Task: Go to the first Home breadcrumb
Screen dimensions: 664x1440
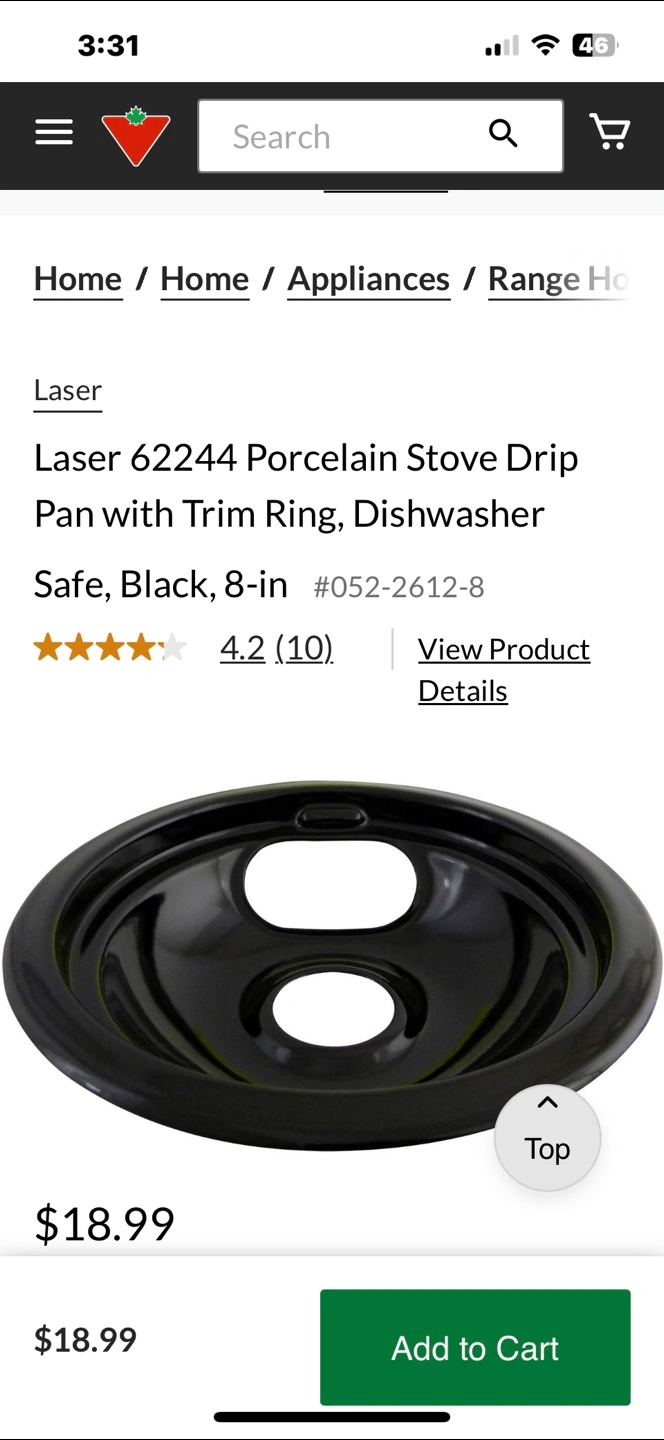Action: (78, 279)
